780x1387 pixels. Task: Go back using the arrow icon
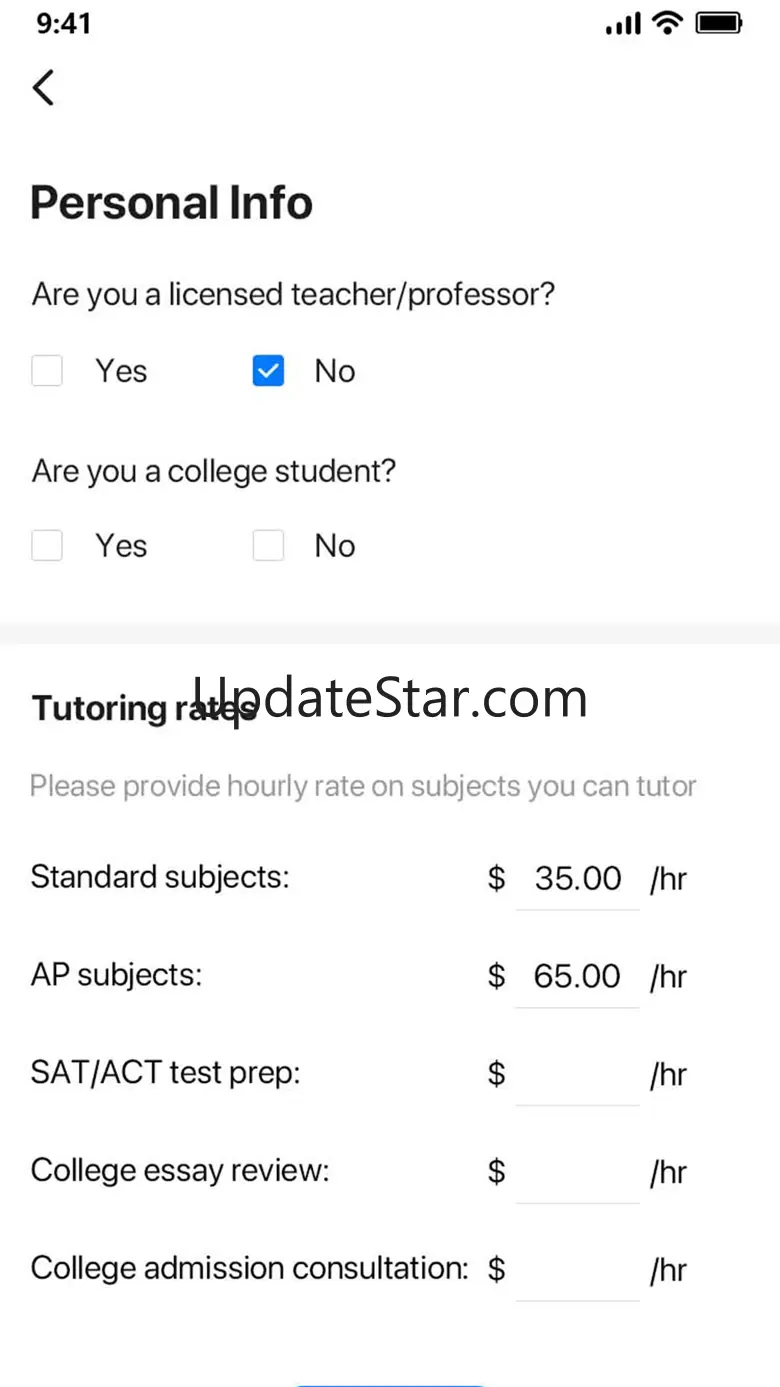44,88
